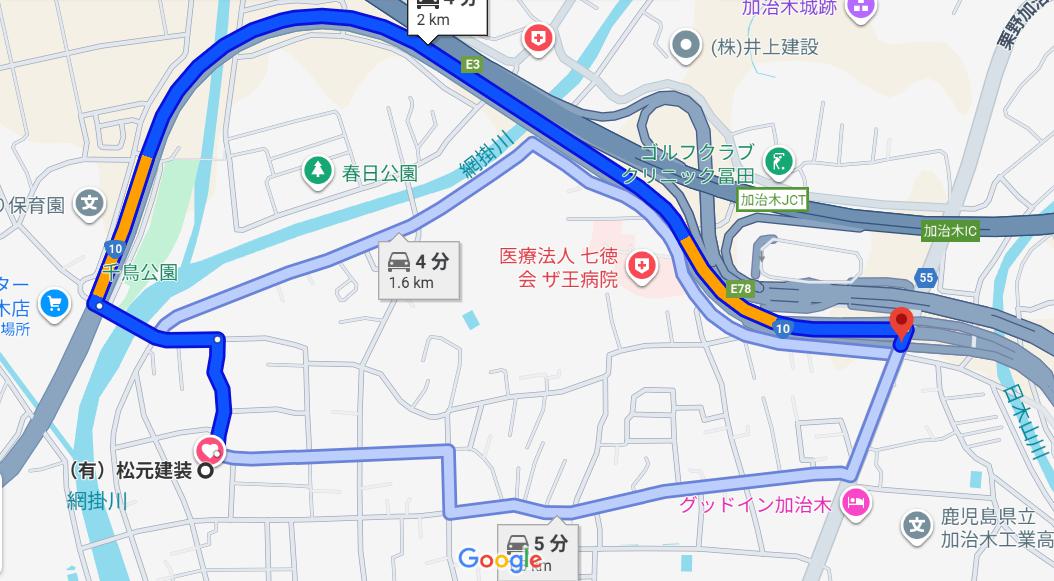
Task: Open the 鹿児島県立加治木工業高 school marker
Action: click(914, 523)
